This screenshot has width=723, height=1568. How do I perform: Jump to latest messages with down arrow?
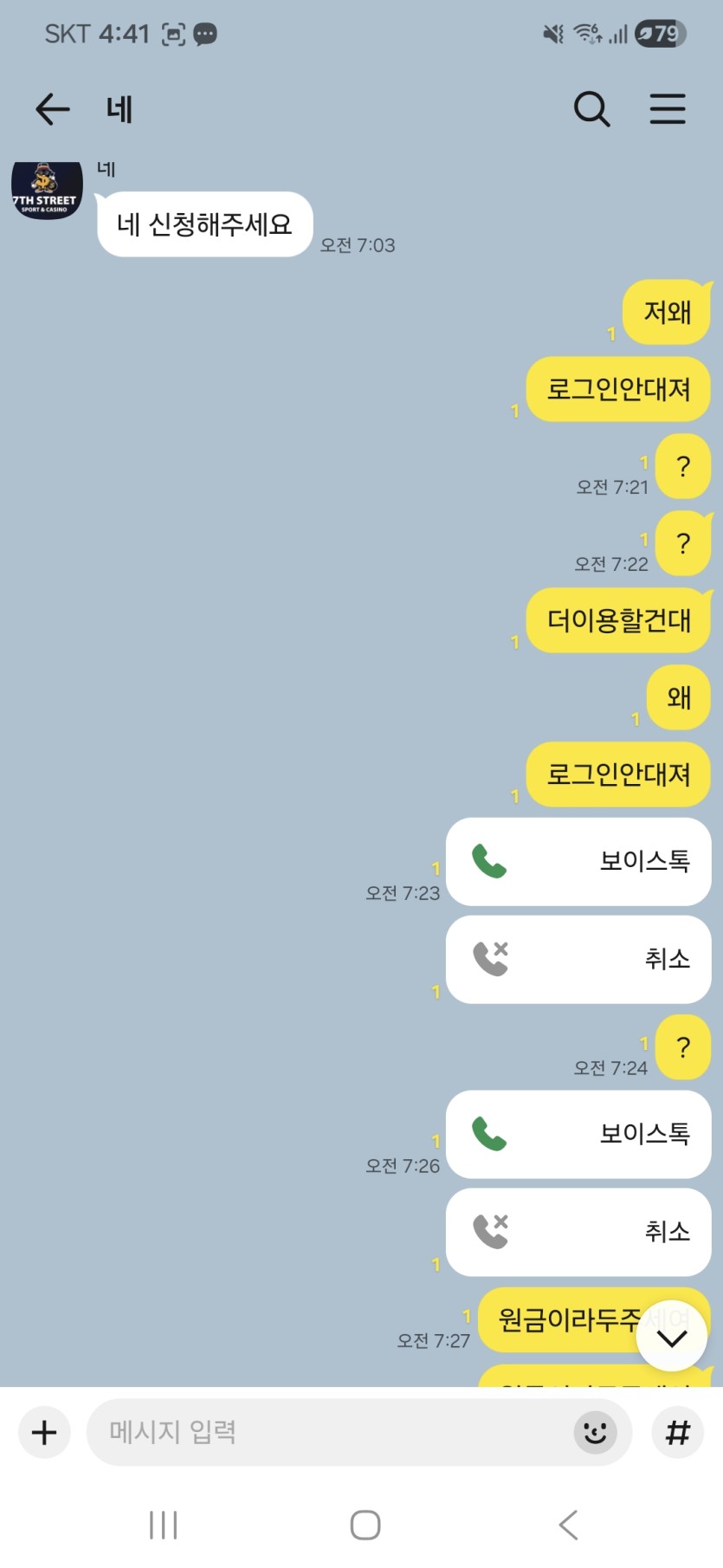pyautogui.click(x=672, y=1337)
